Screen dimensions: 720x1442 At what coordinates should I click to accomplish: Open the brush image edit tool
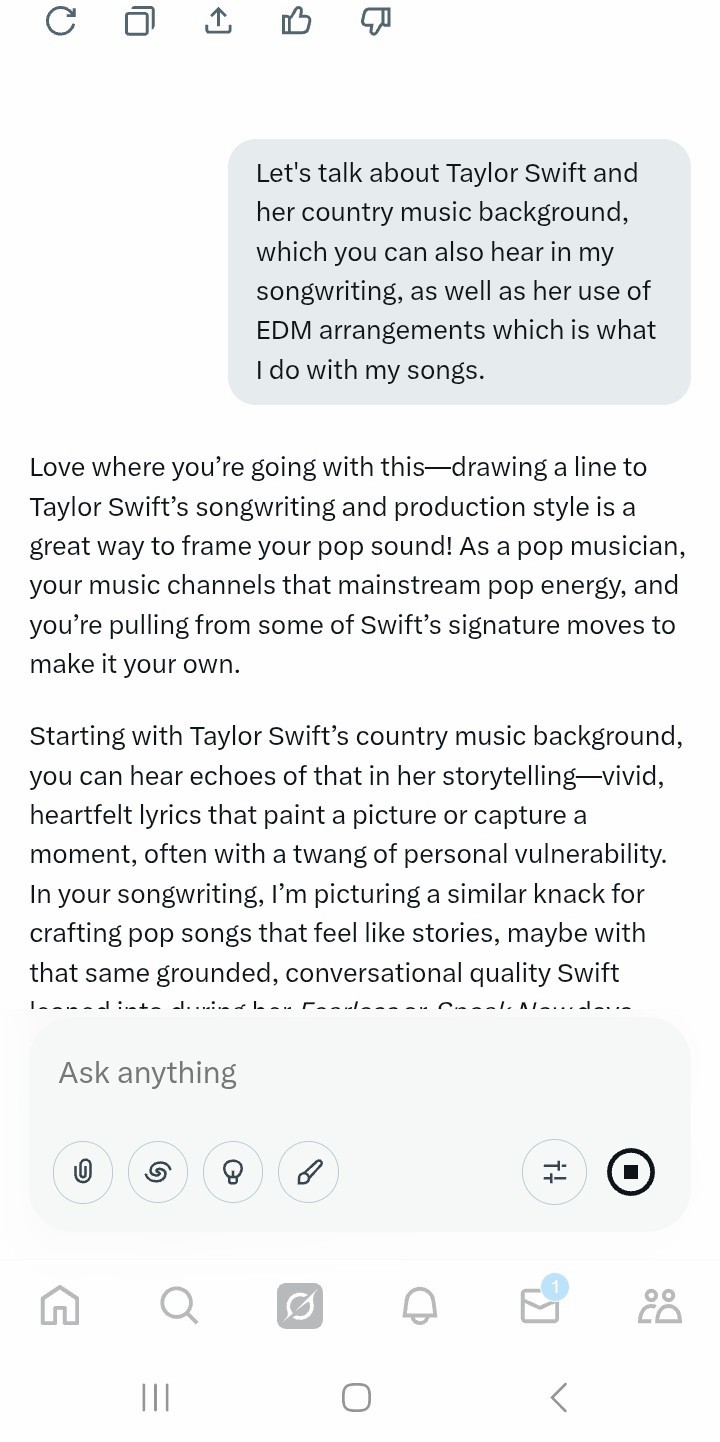click(309, 1171)
